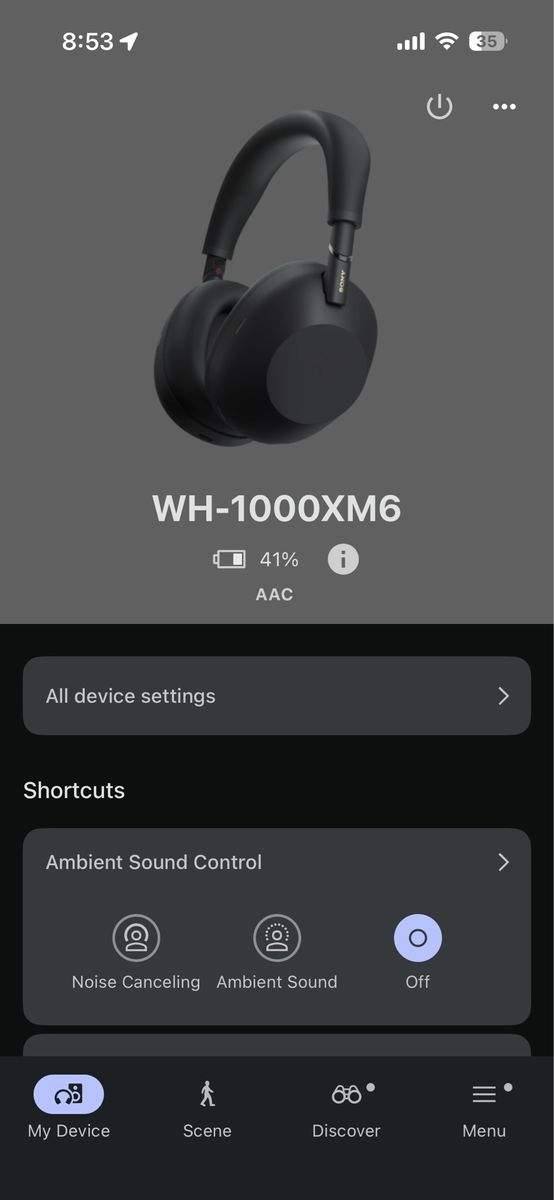The height and width of the screenshot is (1200, 554).
Task: Tap the power icon for the headphones
Action: (440, 107)
